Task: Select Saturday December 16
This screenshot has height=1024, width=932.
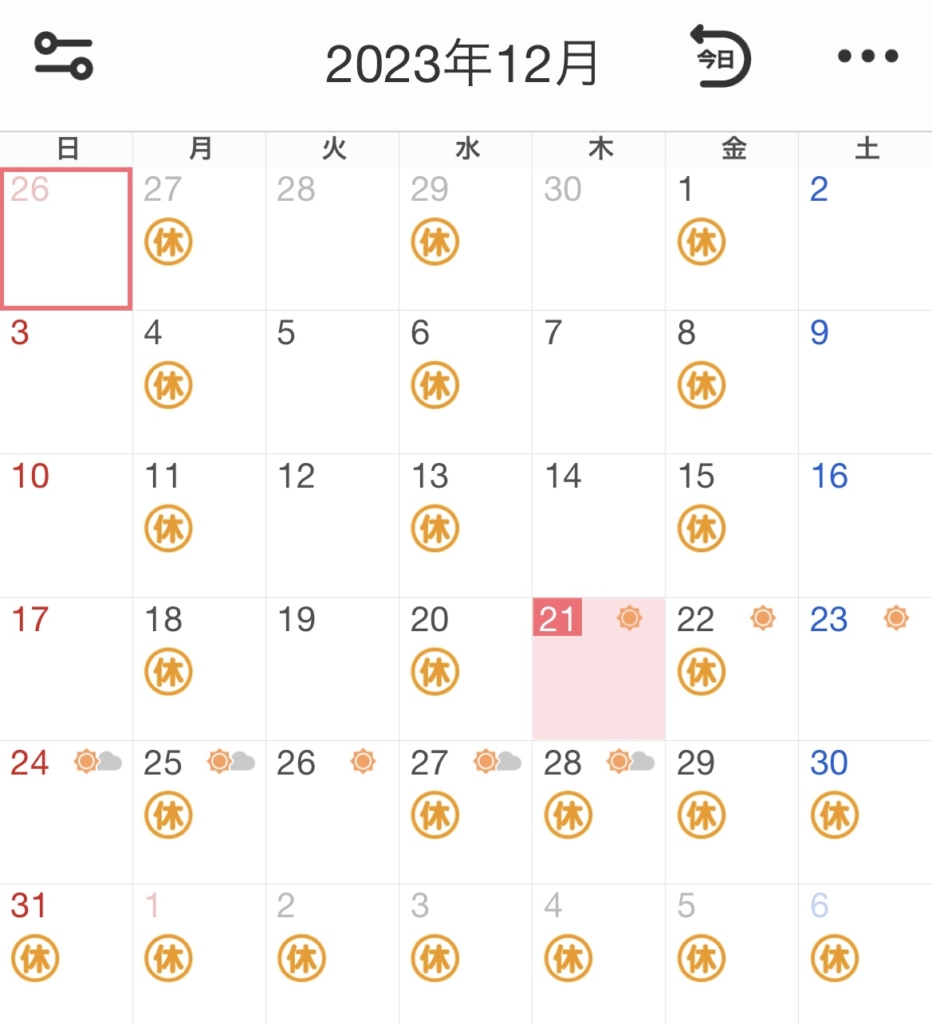Action: click(864, 525)
